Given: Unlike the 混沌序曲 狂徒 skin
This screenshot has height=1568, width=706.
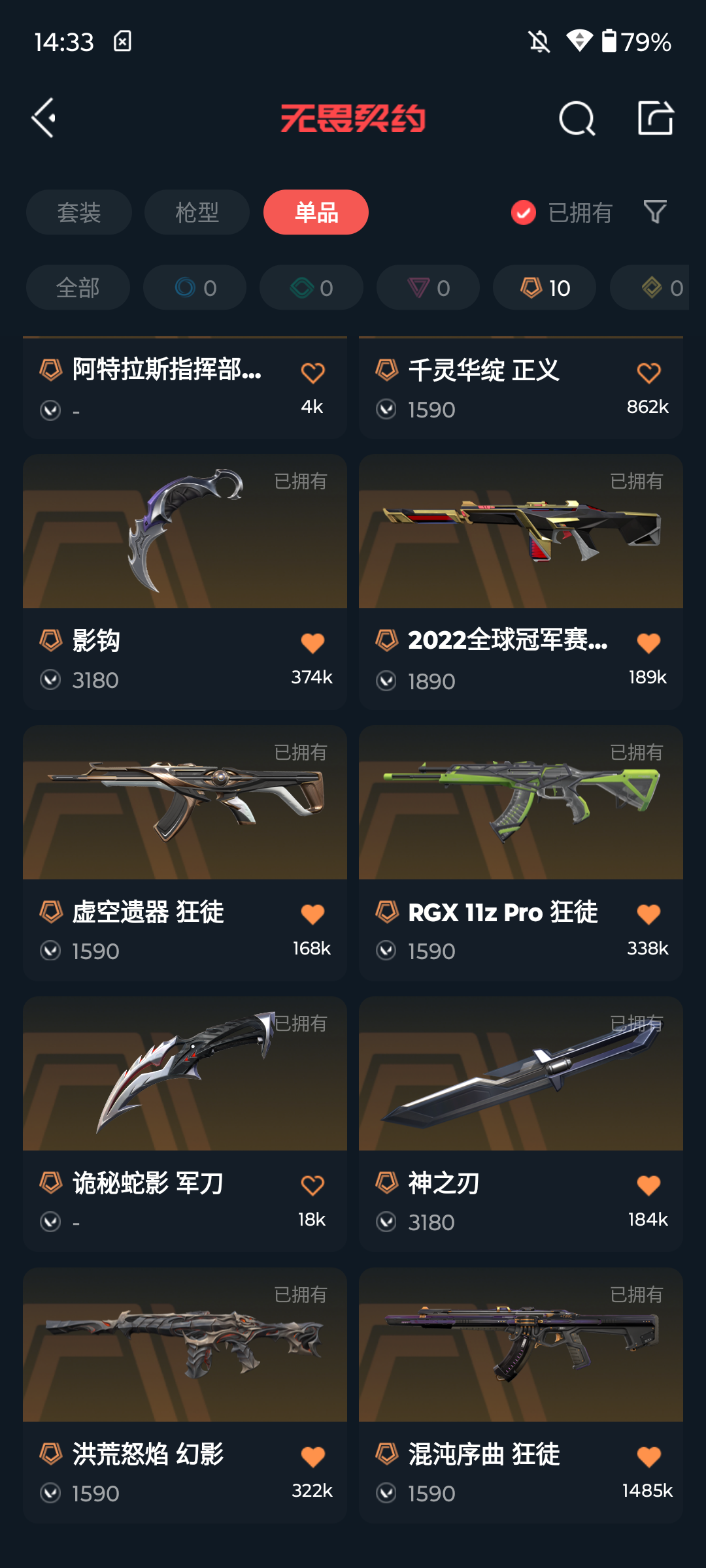Looking at the screenshot, I should (648, 1456).
